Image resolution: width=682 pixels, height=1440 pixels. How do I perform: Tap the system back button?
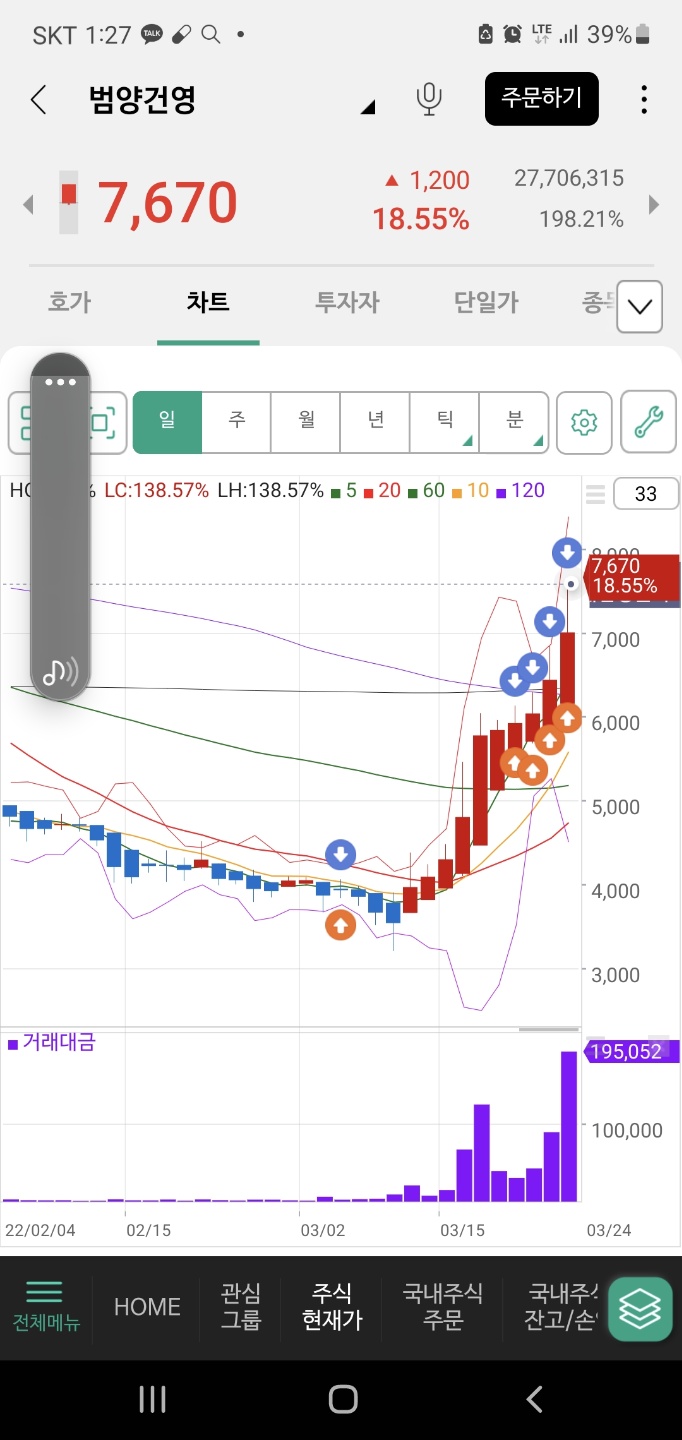(534, 1399)
